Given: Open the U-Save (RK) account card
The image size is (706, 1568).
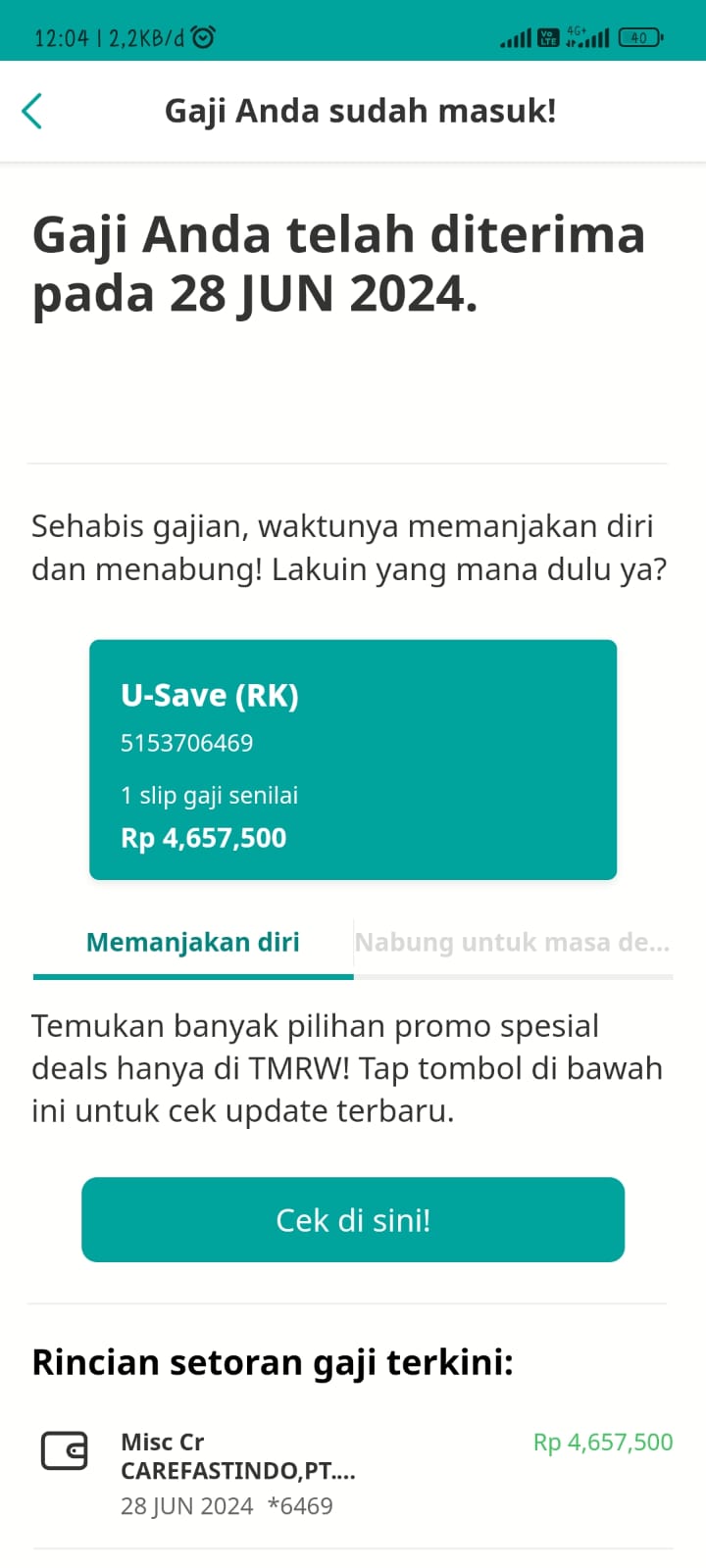Looking at the screenshot, I should (353, 759).
